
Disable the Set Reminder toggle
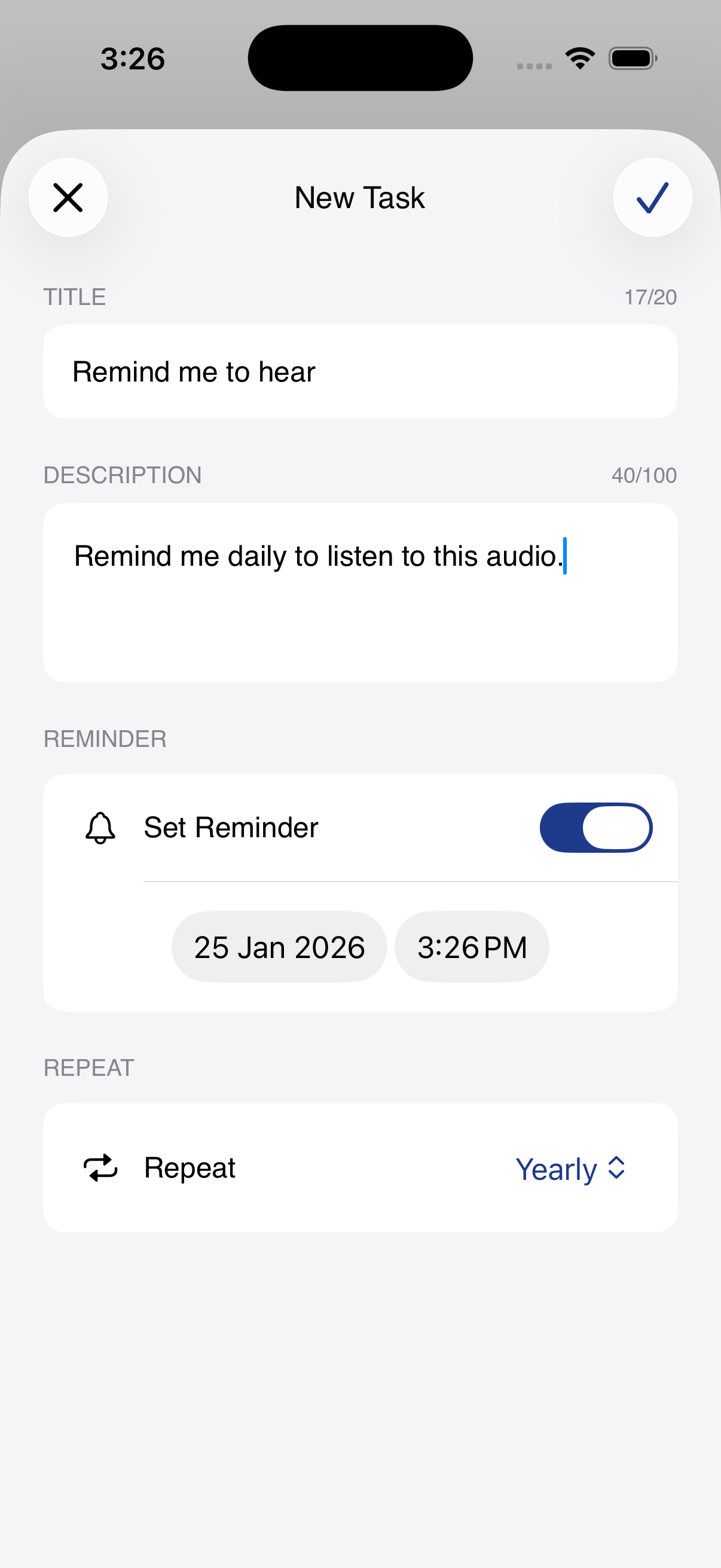point(595,828)
